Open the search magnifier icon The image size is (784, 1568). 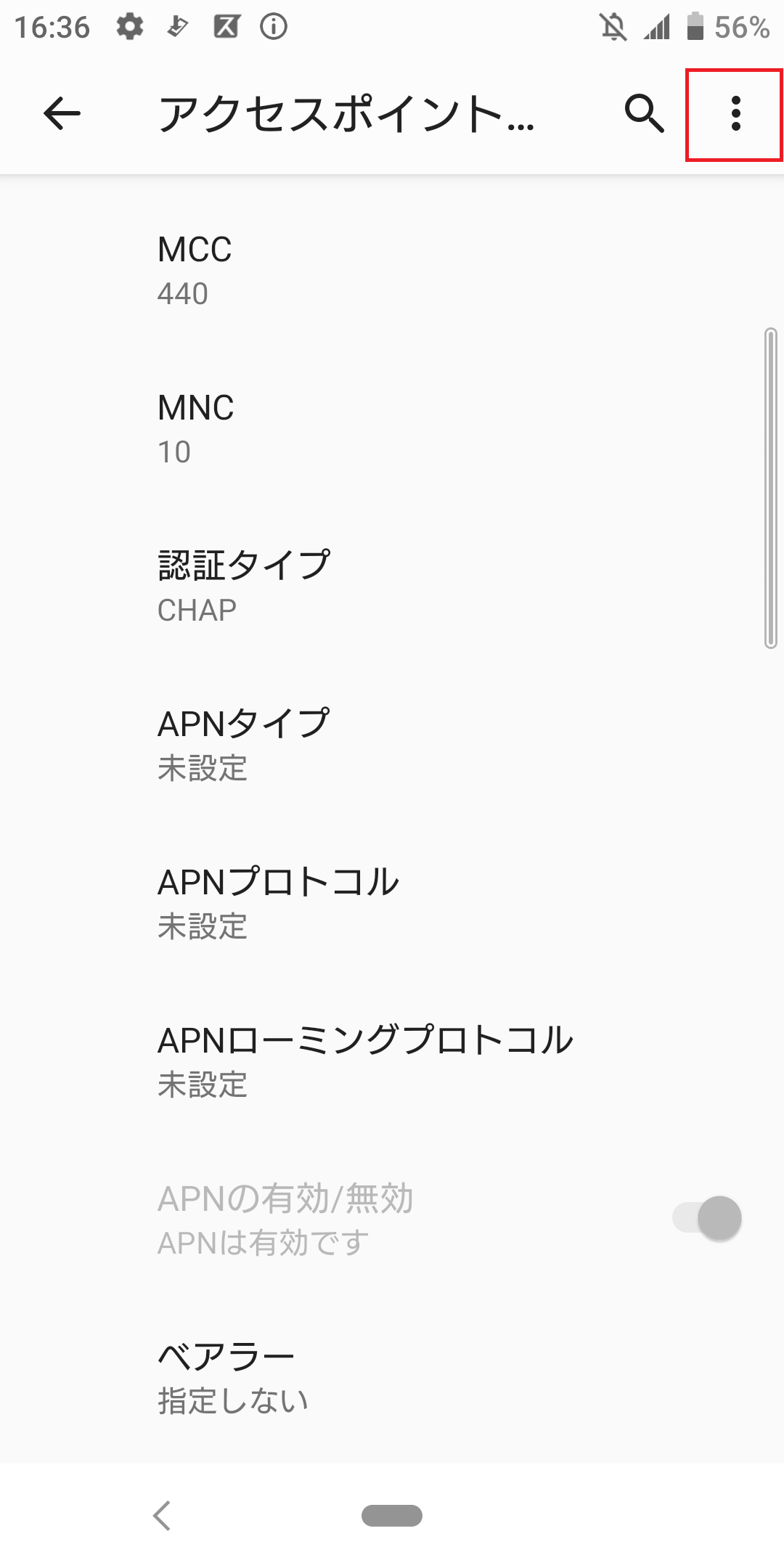(644, 113)
